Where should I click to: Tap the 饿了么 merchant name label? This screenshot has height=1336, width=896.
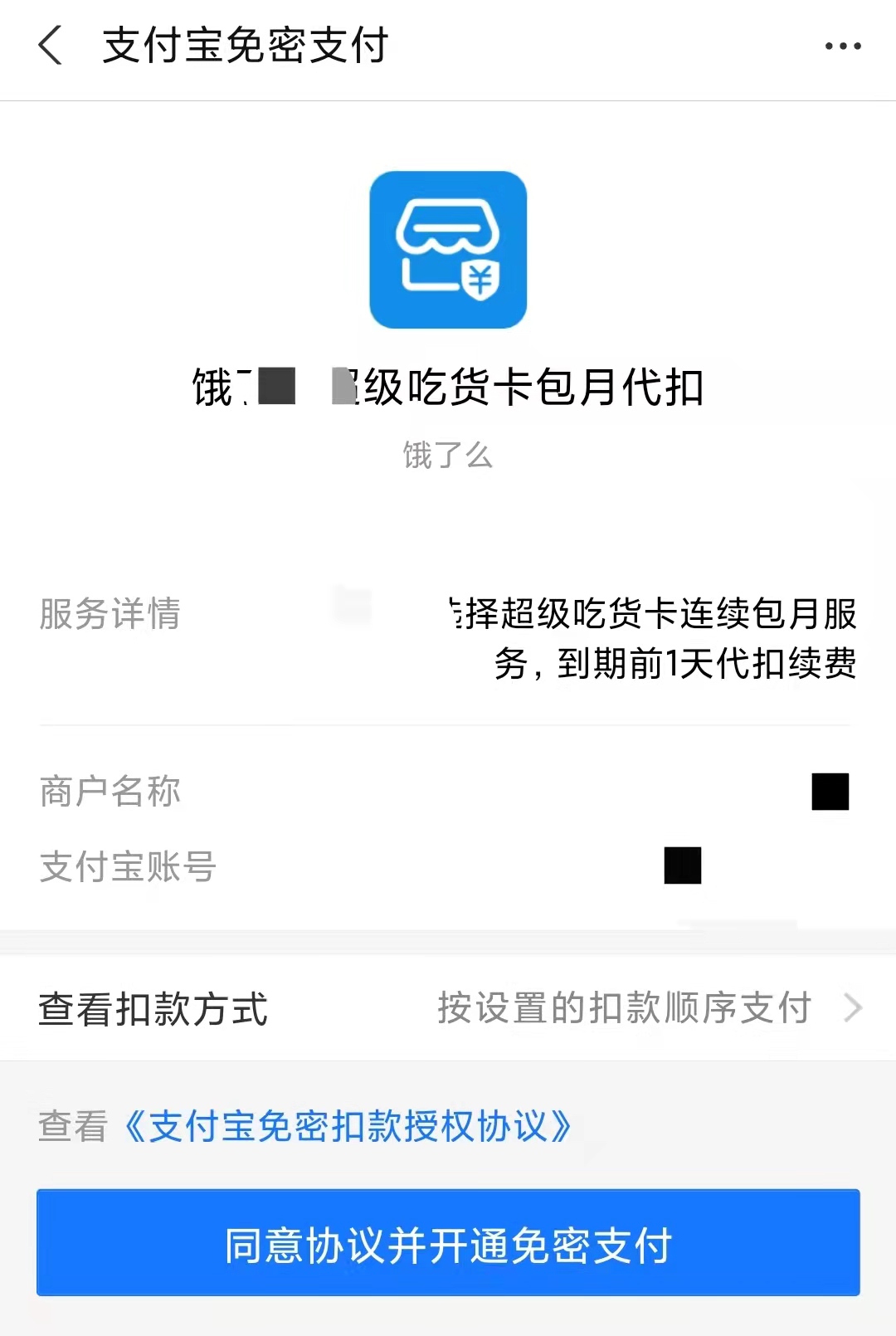tap(448, 452)
